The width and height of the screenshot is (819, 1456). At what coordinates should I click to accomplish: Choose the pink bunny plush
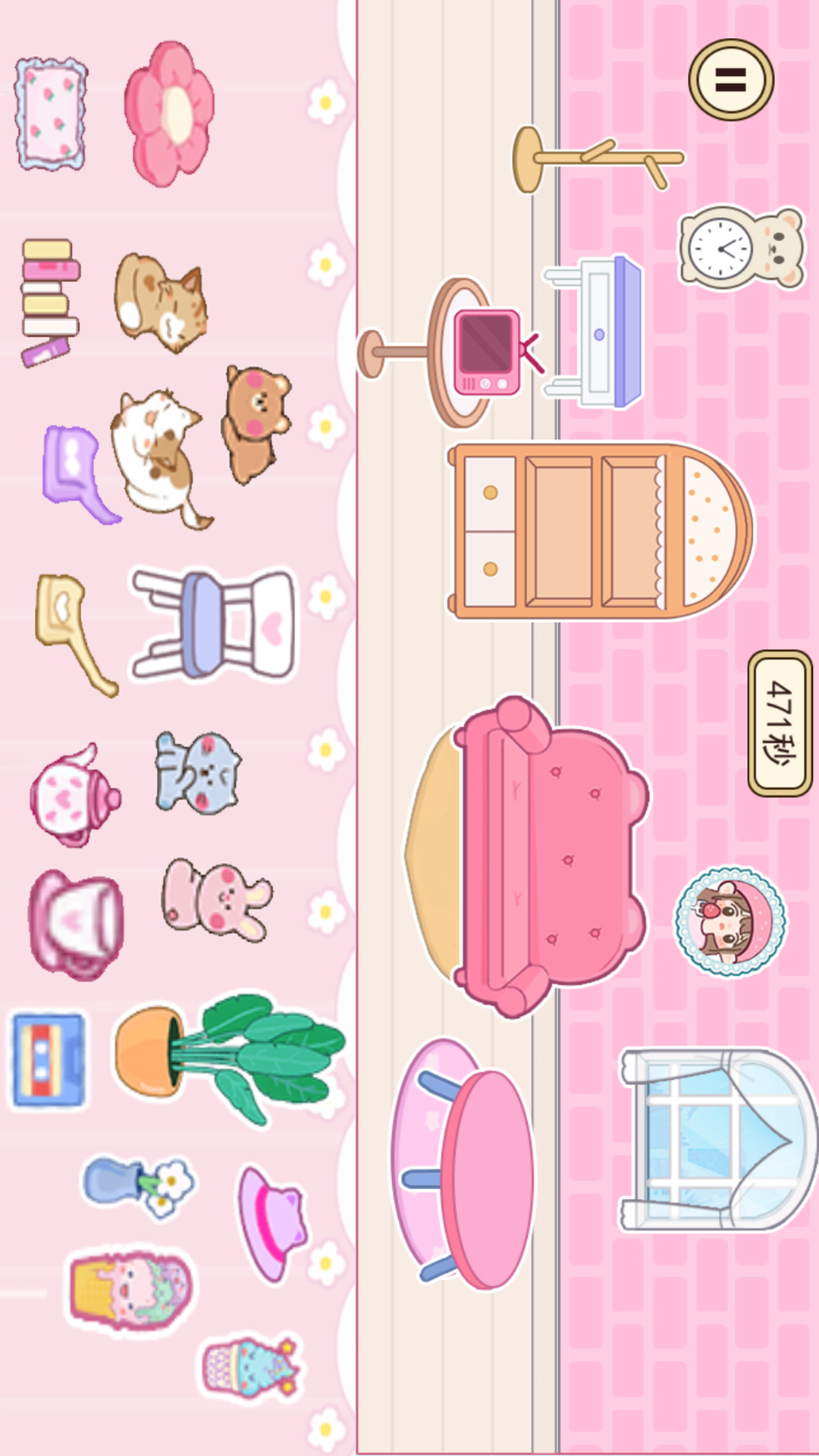[x=214, y=899]
